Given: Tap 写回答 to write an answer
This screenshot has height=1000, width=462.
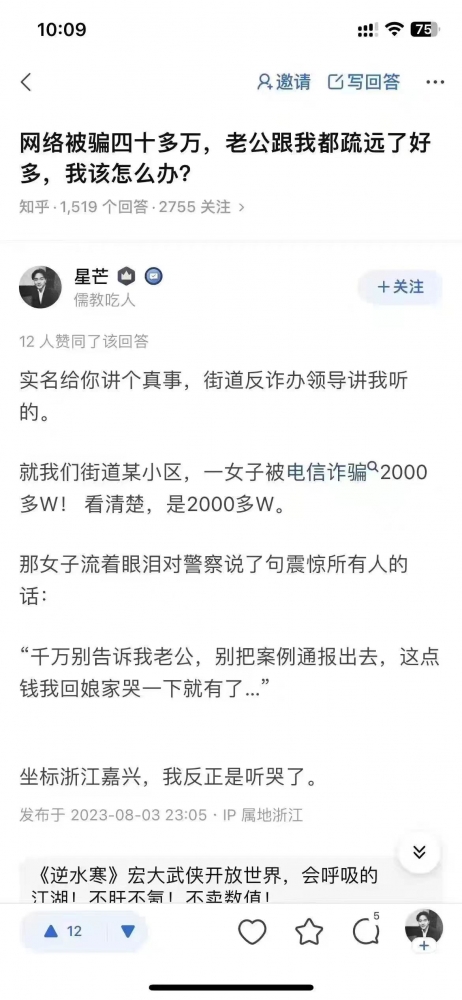Looking at the screenshot, I should 364,82.
